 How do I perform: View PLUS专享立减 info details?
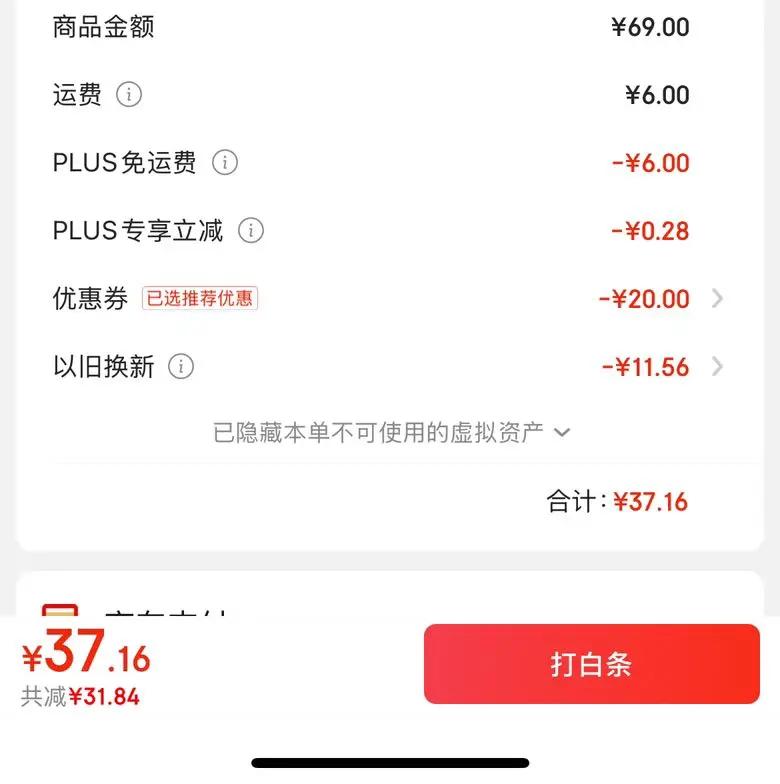(251, 231)
